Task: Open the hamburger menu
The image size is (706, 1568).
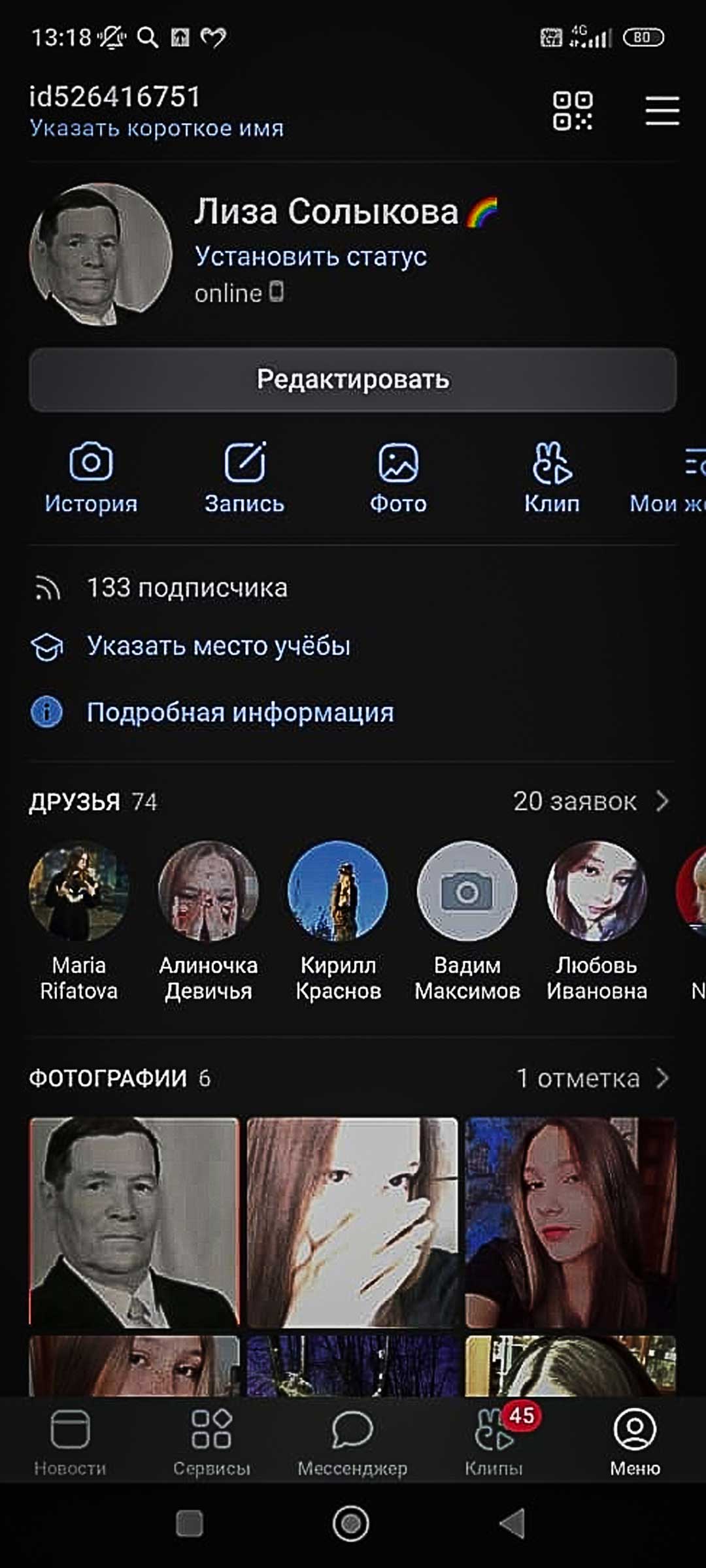Action: (662, 110)
